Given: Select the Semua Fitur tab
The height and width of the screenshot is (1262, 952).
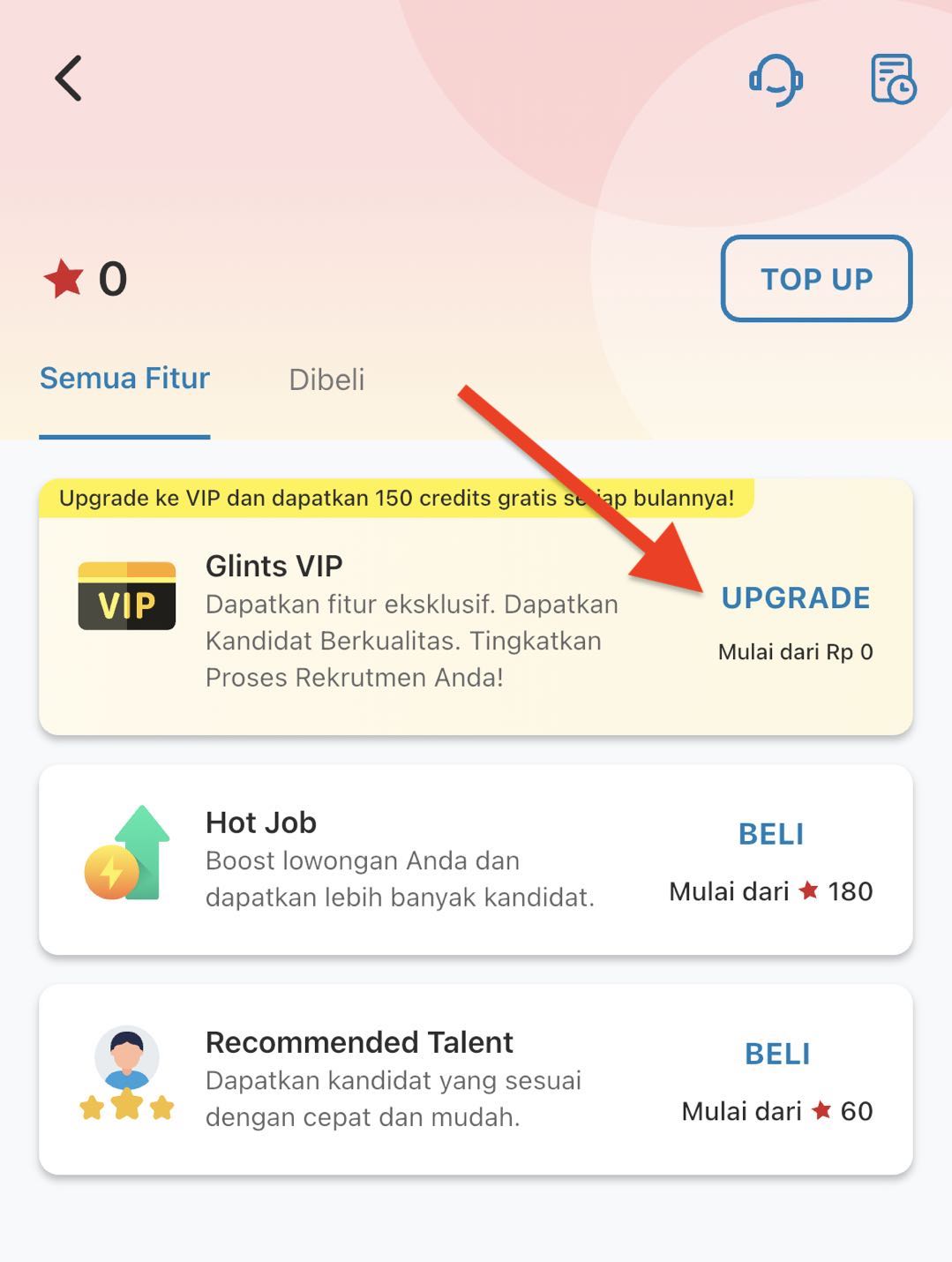Looking at the screenshot, I should [x=124, y=379].
